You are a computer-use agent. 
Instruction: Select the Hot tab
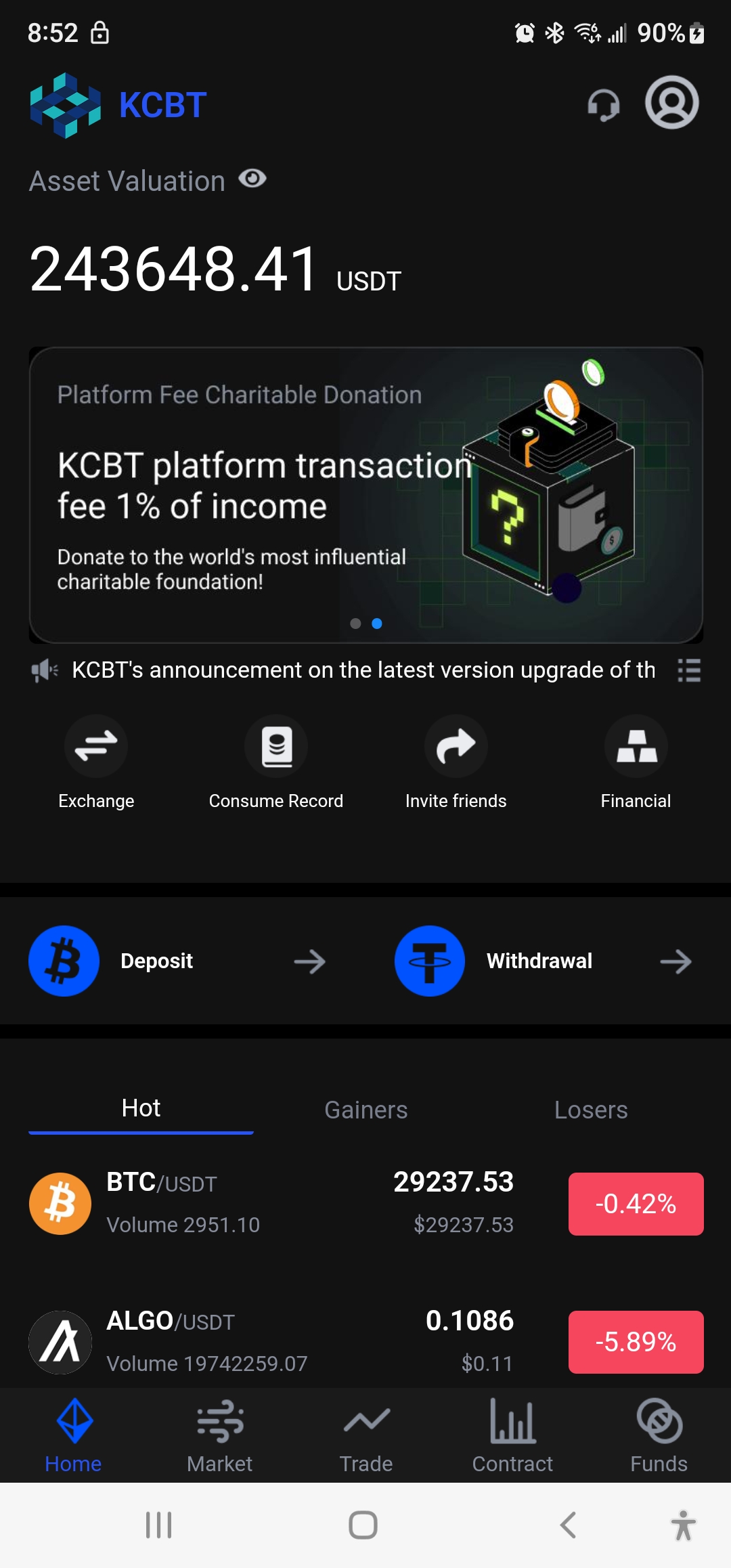(141, 1109)
